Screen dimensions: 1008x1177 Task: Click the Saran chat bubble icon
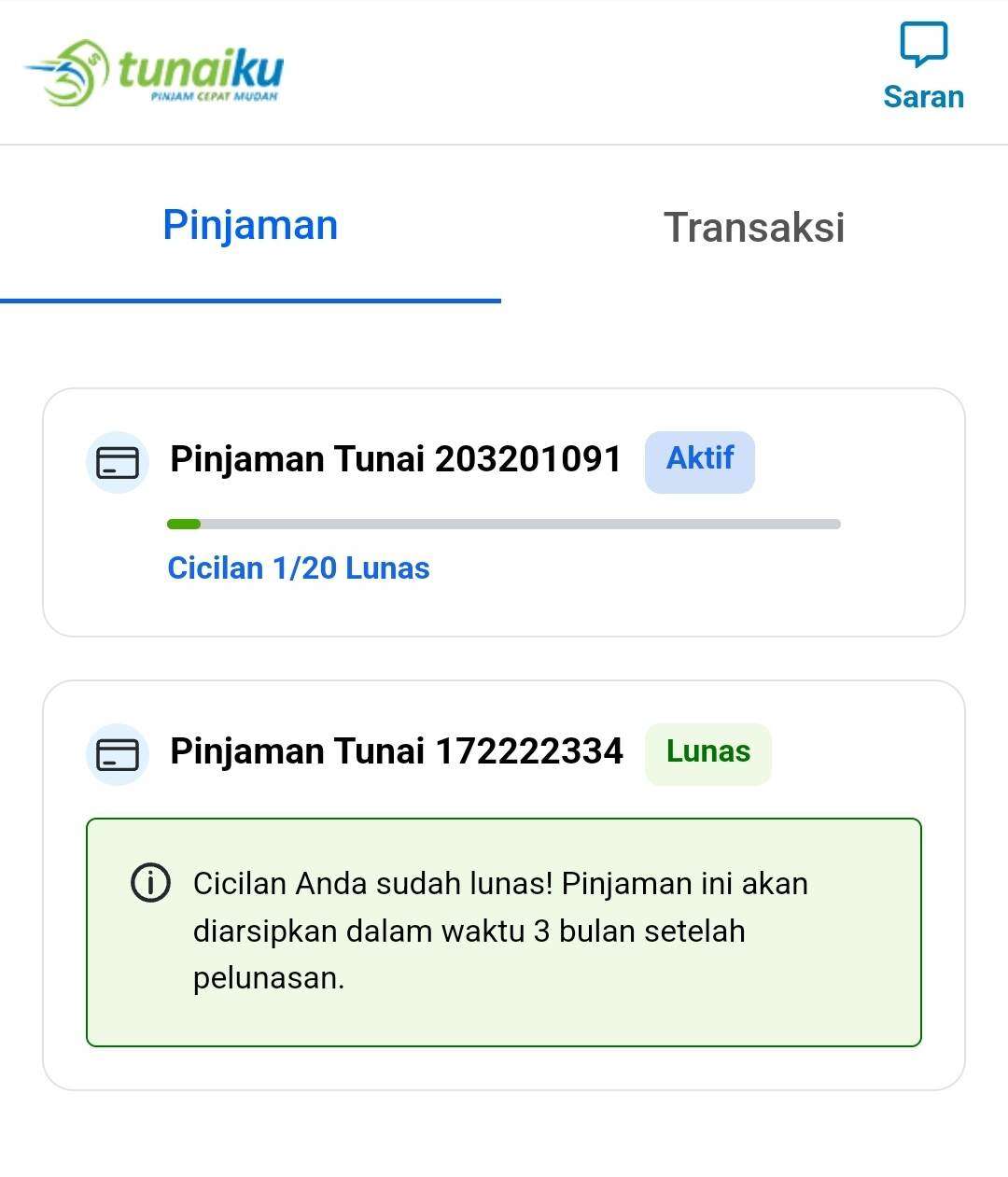click(923, 47)
